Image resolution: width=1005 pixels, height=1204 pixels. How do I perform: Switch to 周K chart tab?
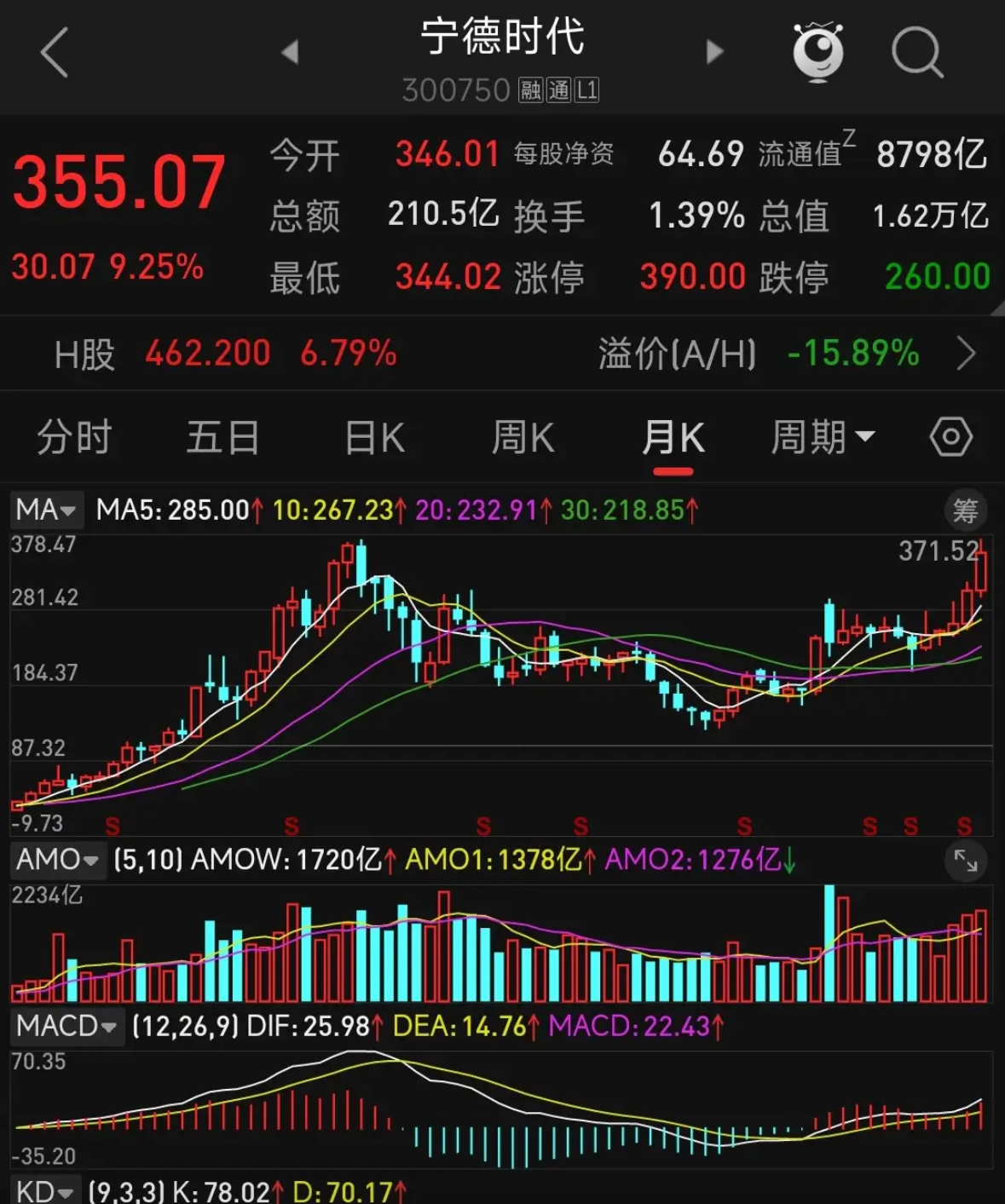pyautogui.click(x=523, y=438)
